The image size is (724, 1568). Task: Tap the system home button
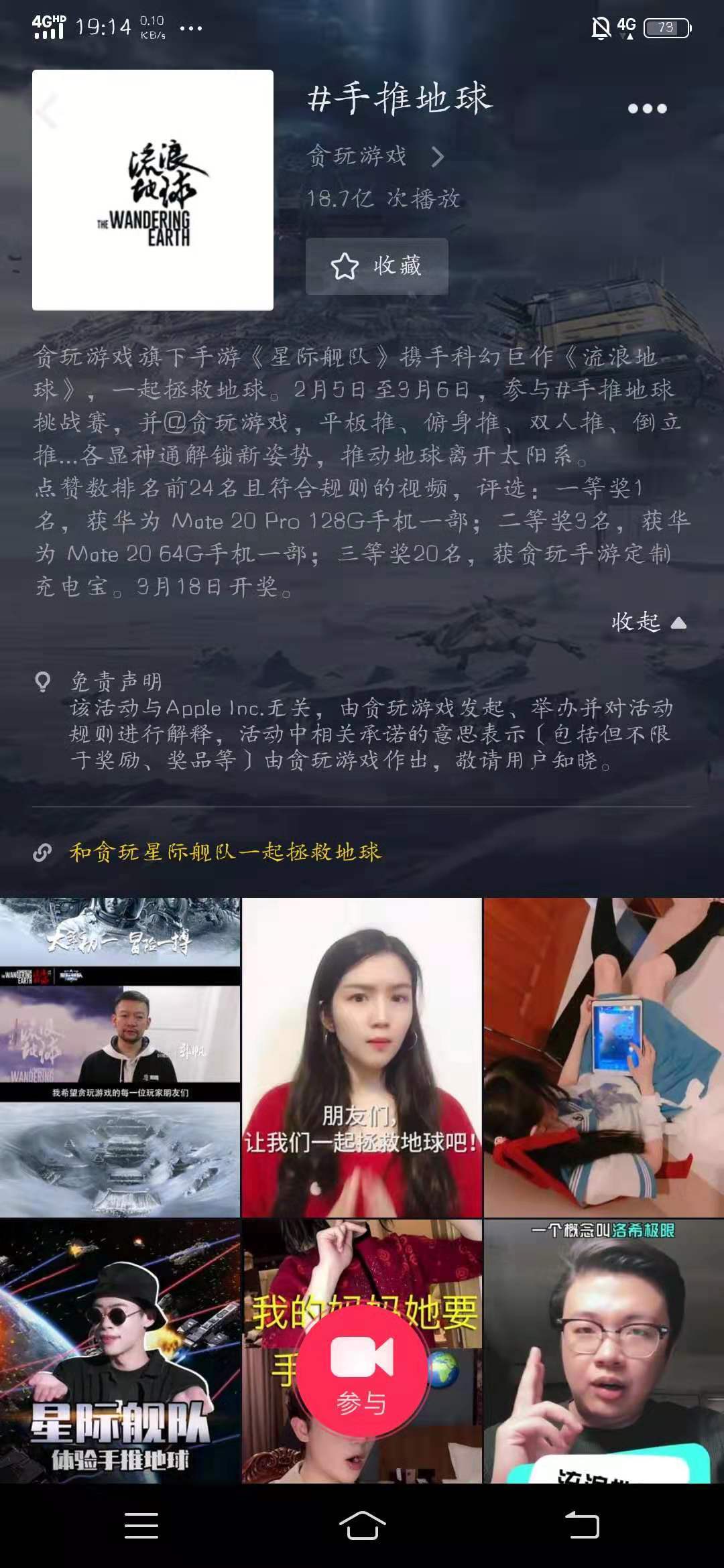coord(362,1526)
